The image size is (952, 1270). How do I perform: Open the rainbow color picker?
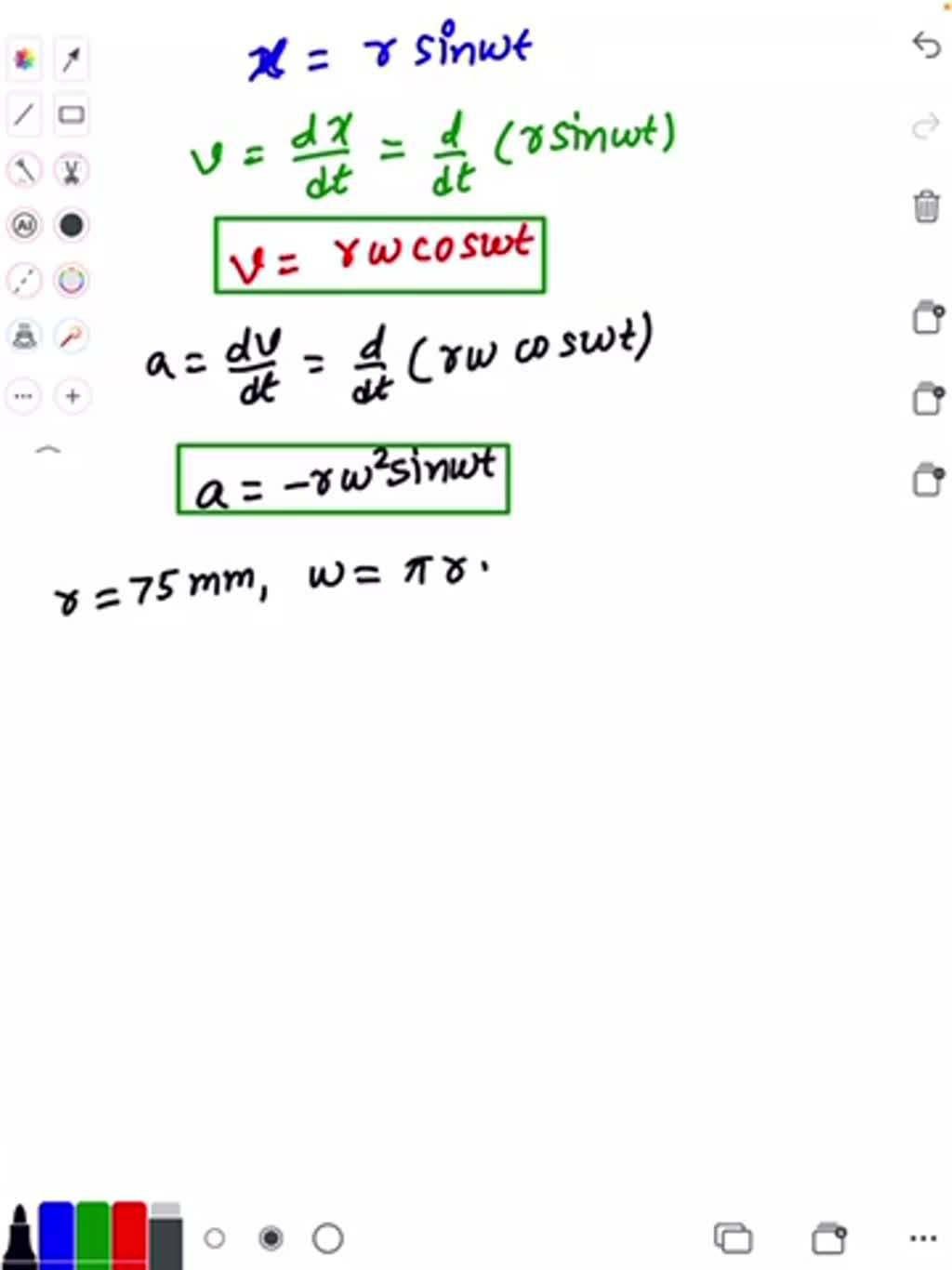[25, 60]
